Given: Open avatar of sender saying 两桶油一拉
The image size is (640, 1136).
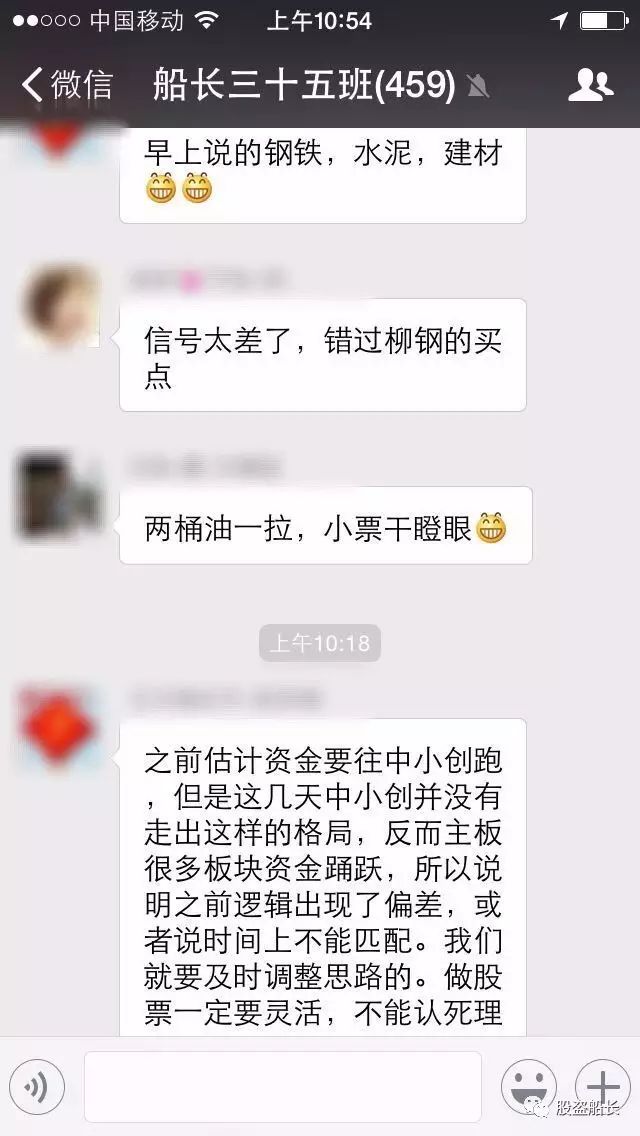Looking at the screenshot, I should [59, 495].
